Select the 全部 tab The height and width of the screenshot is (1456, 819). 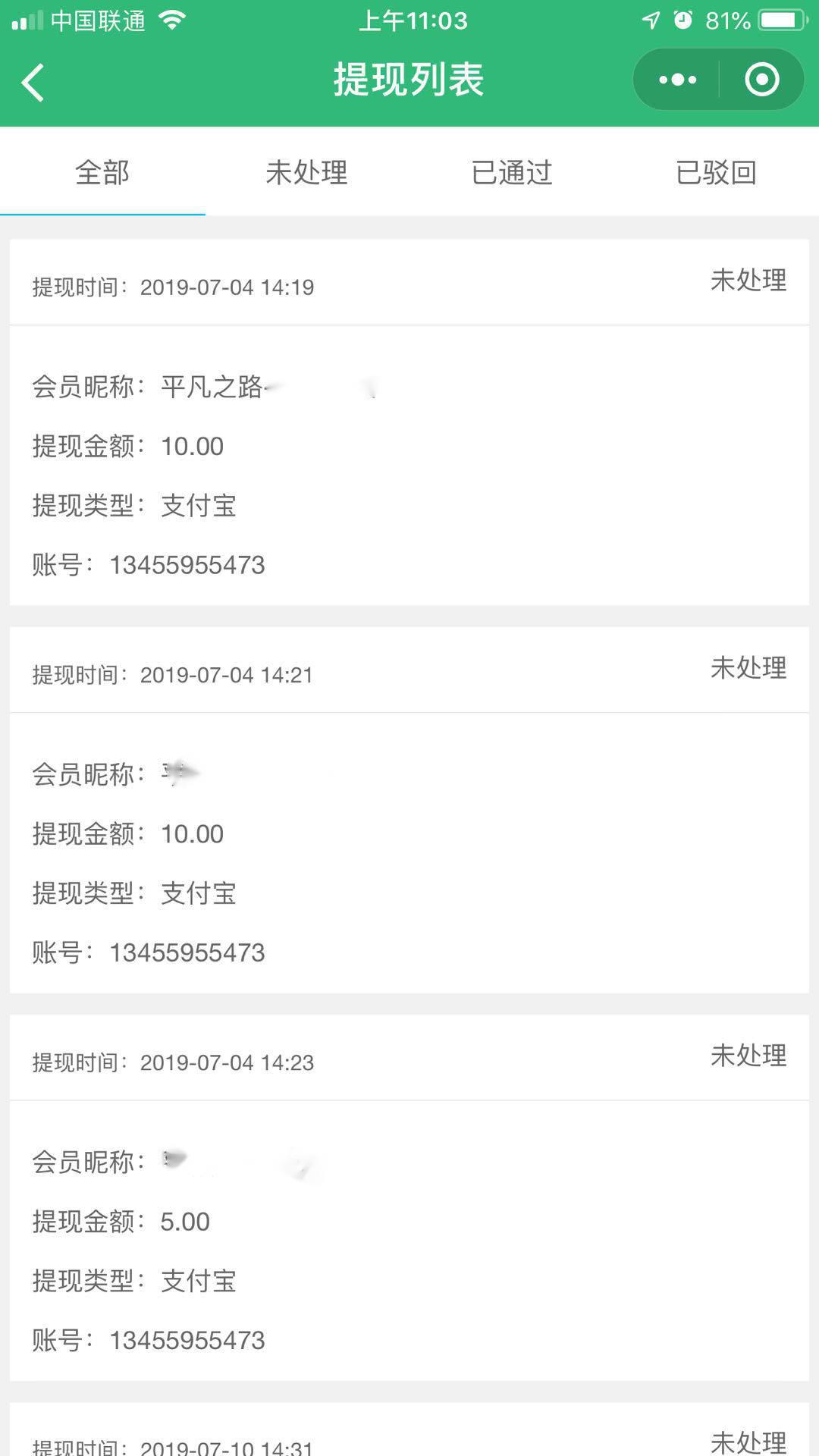point(102,172)
